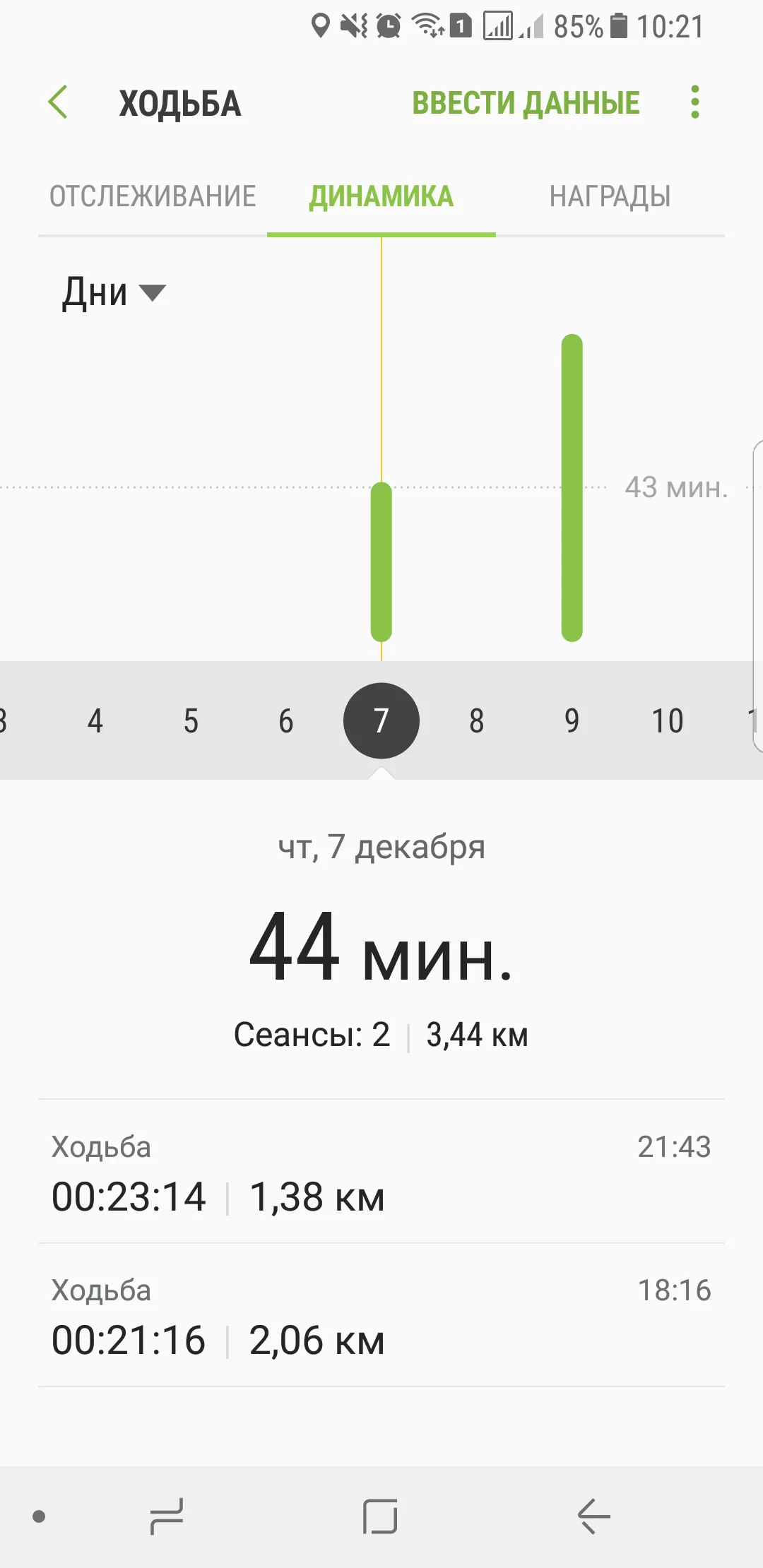Open the walking session at 21:43
Screen dimensions: 763x1568
pos(381,1172)
